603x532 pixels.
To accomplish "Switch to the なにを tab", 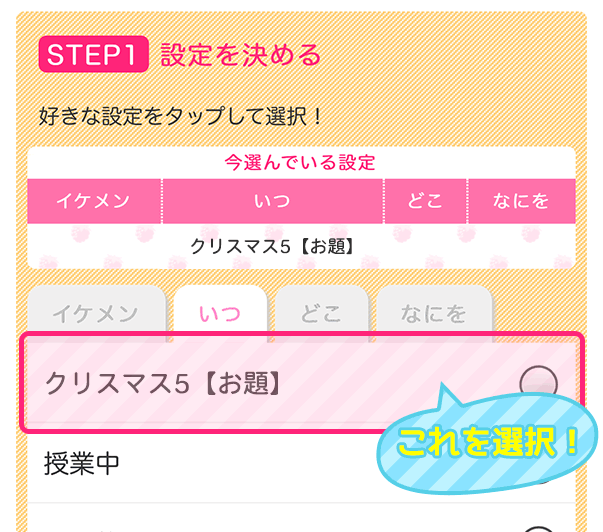I will 435,311.
